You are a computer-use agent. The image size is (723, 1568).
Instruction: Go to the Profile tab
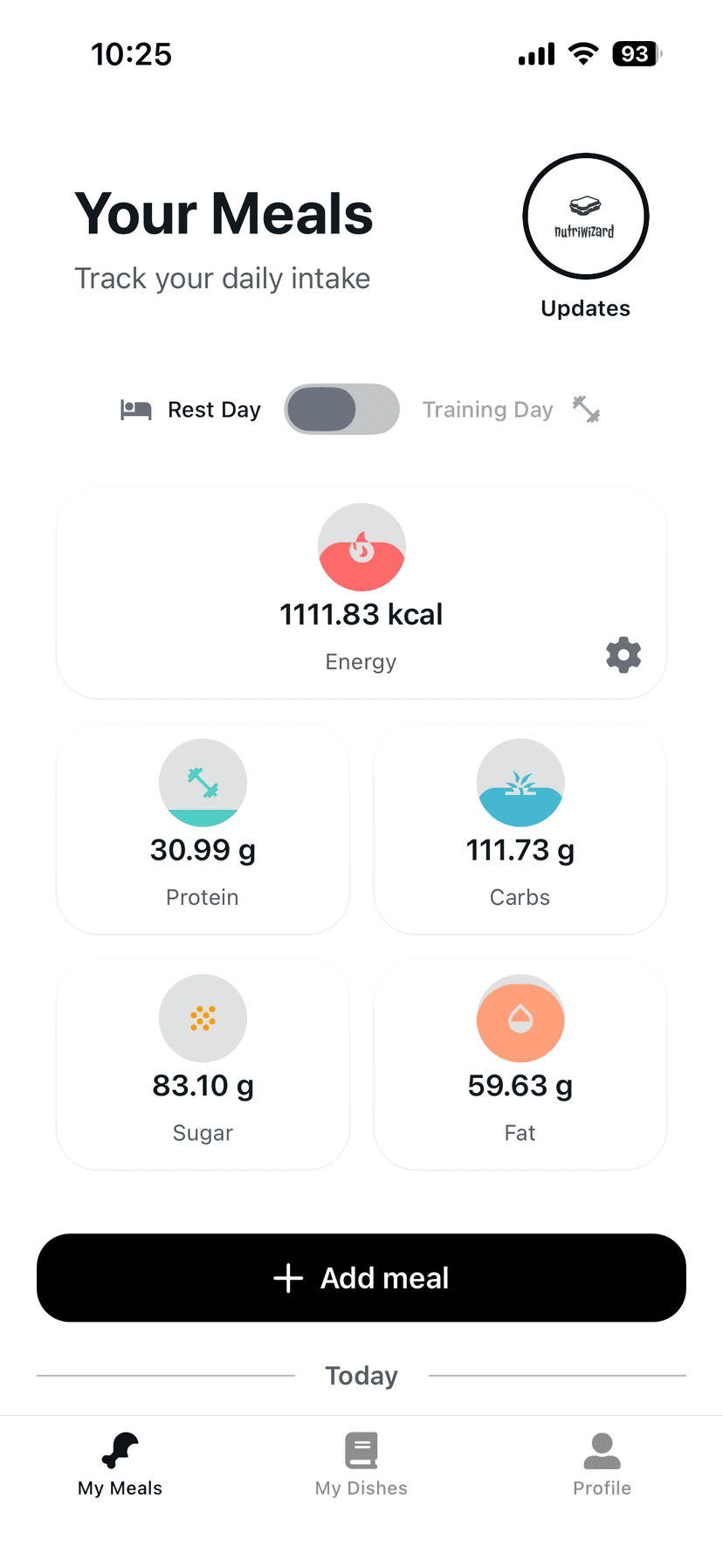click(602, 1464)
